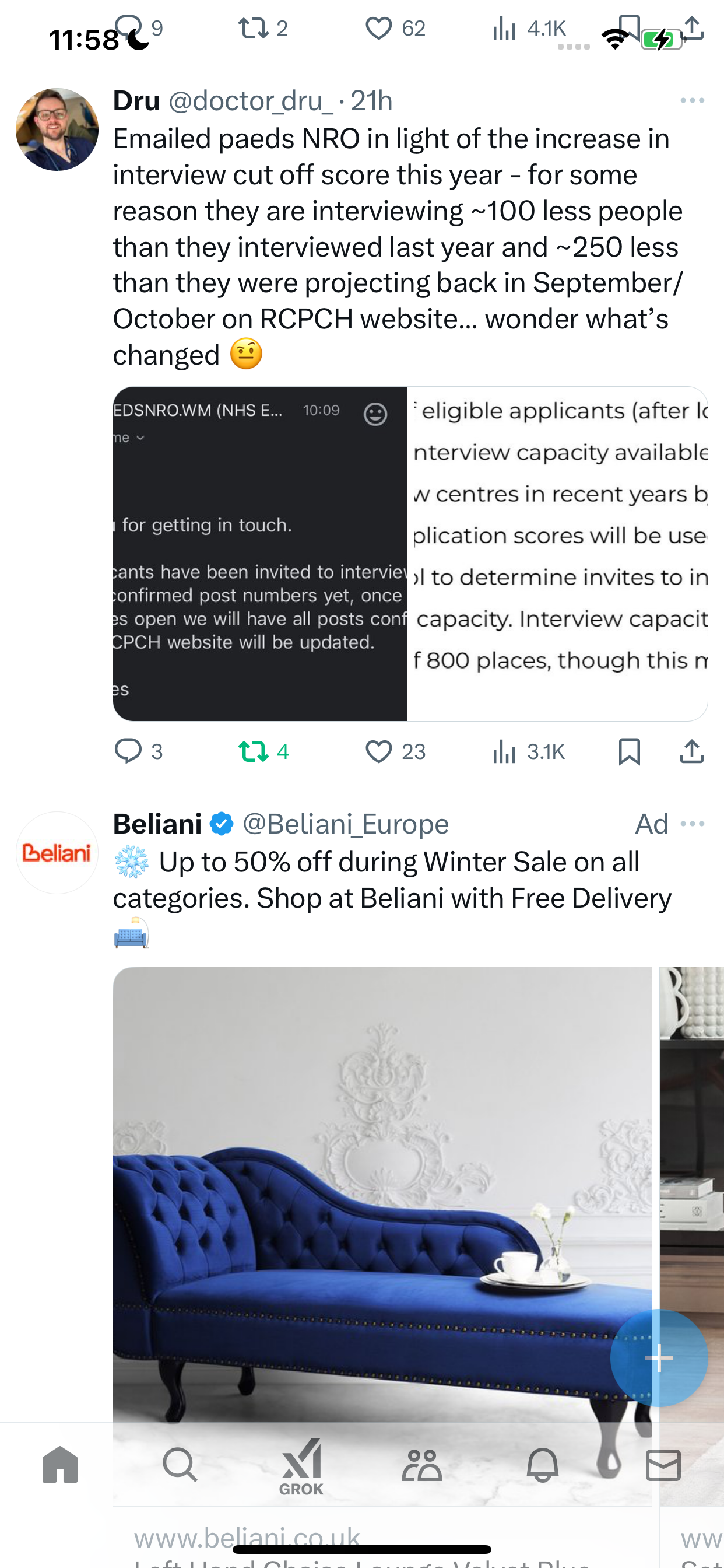Open Dru's profile picture
Image resolution: width=724 pixels, height=1568 pixels.
(x=57, y=129)
